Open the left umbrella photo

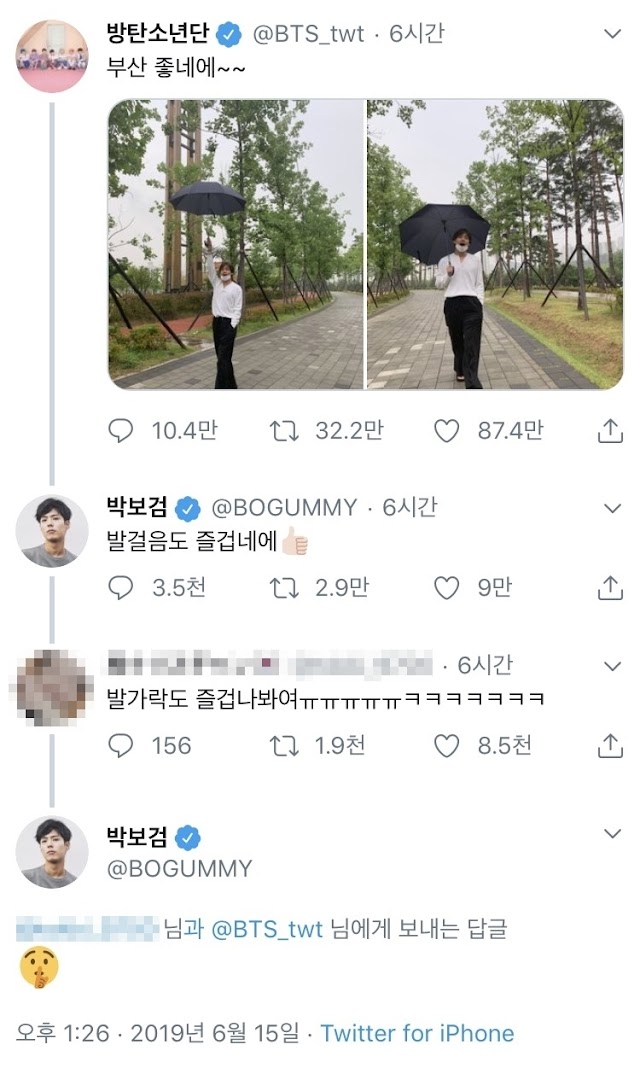tap(236, 244)
